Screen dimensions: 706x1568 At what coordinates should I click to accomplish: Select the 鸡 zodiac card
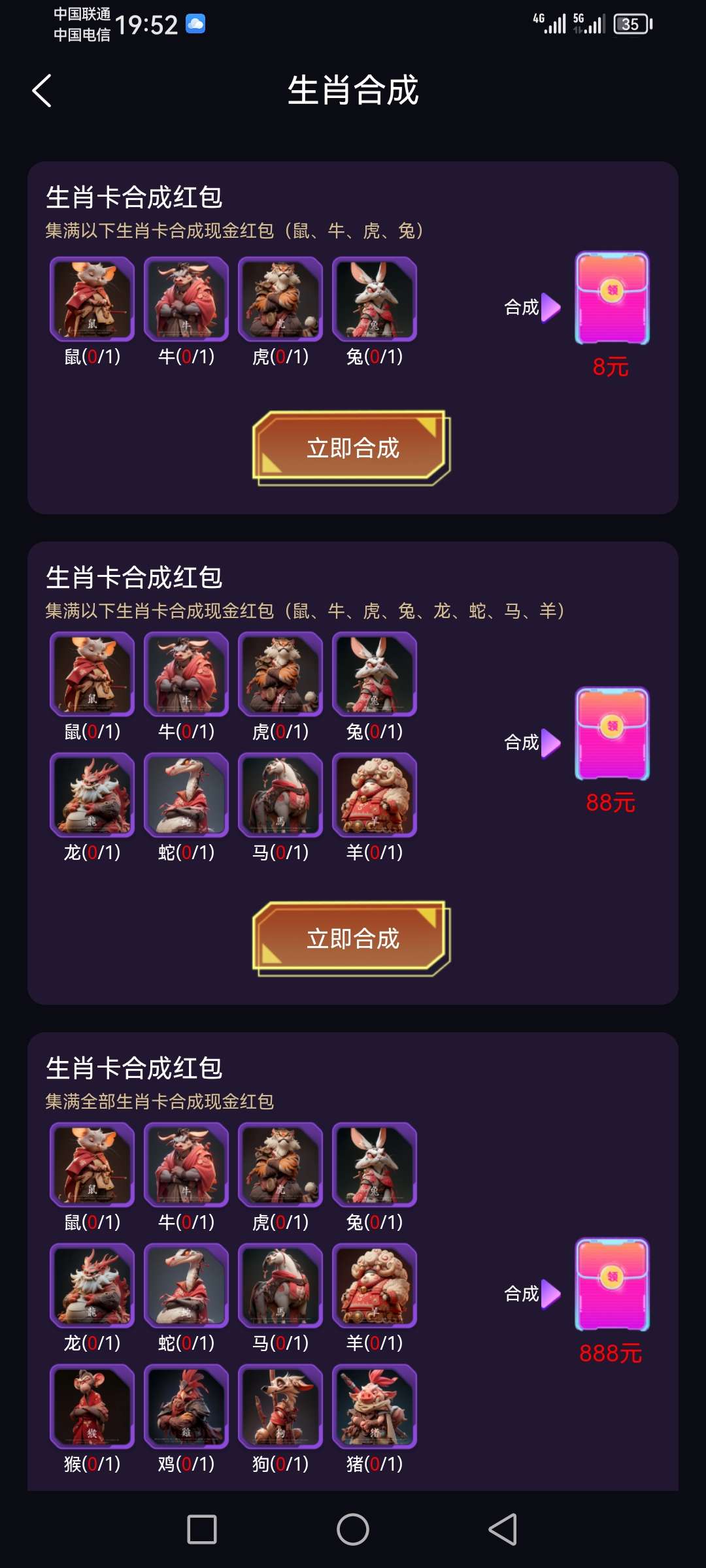click(x=186, y=1406)
